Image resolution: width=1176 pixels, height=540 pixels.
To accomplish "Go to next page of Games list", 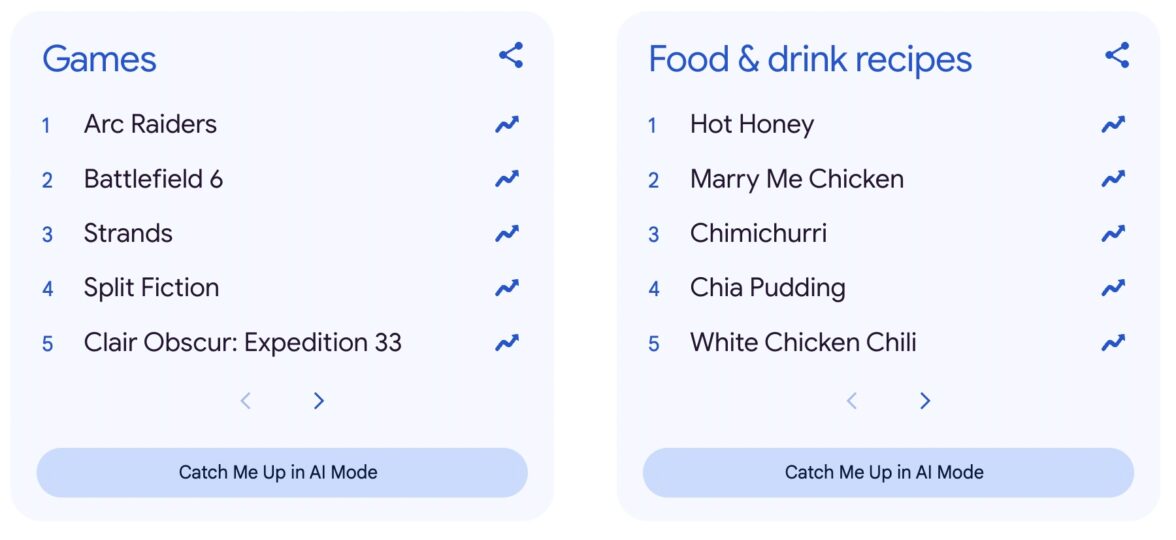I will [x=319, y=401].
